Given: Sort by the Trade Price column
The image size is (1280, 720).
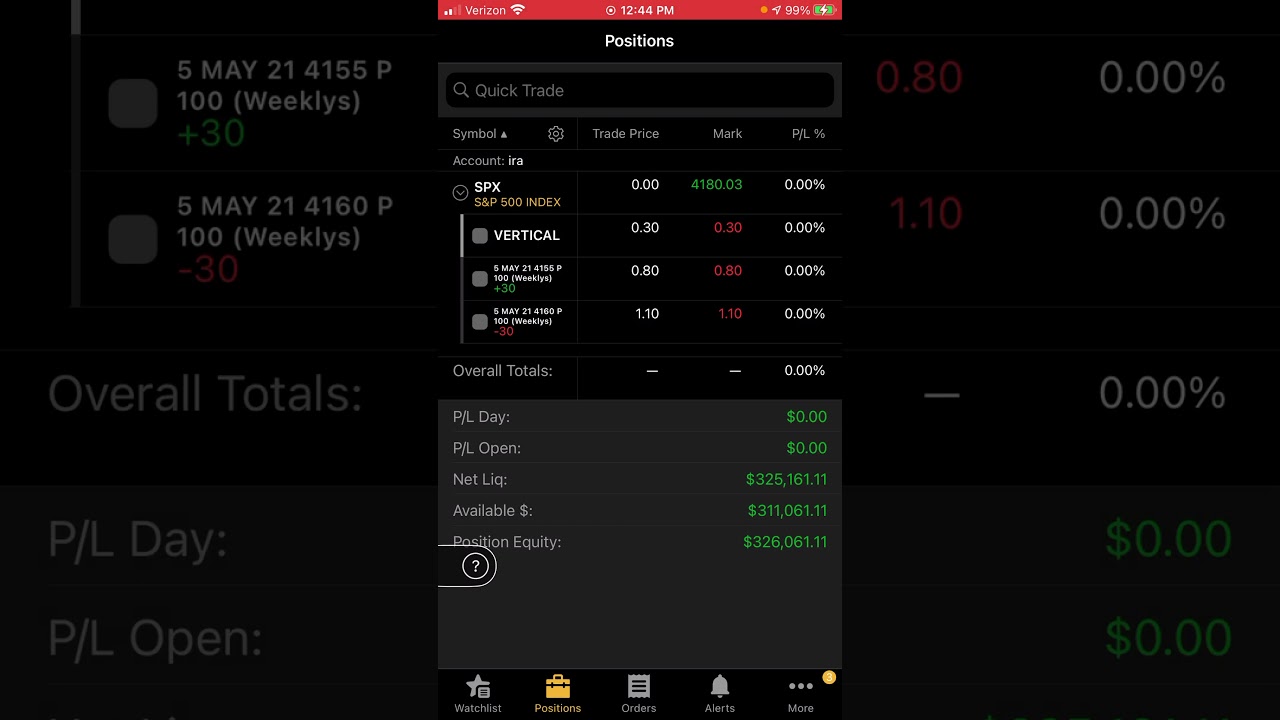Looking at the screenshot, I should click(625, 134).
